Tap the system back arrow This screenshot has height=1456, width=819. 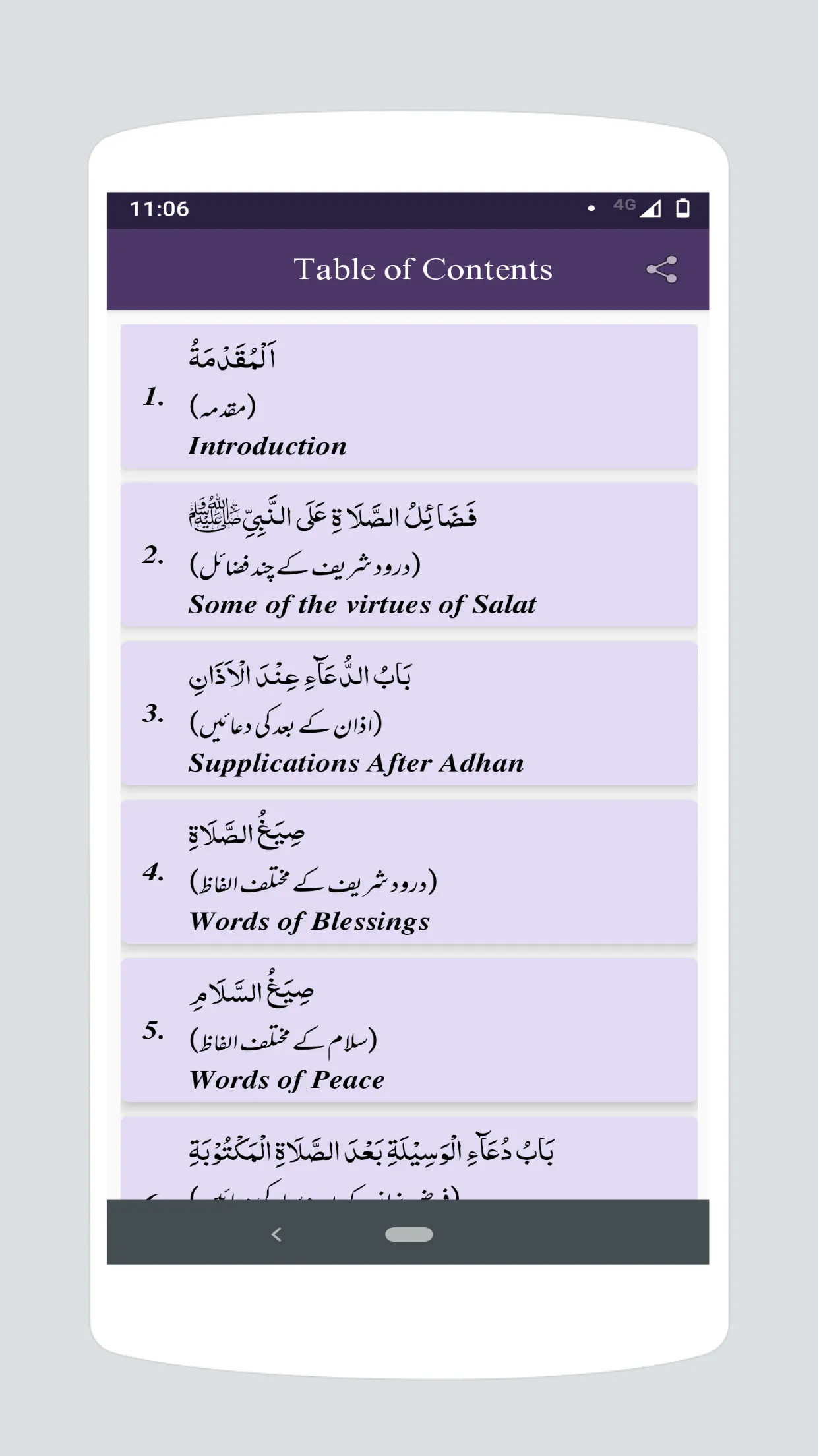(x=276, y=1234)
